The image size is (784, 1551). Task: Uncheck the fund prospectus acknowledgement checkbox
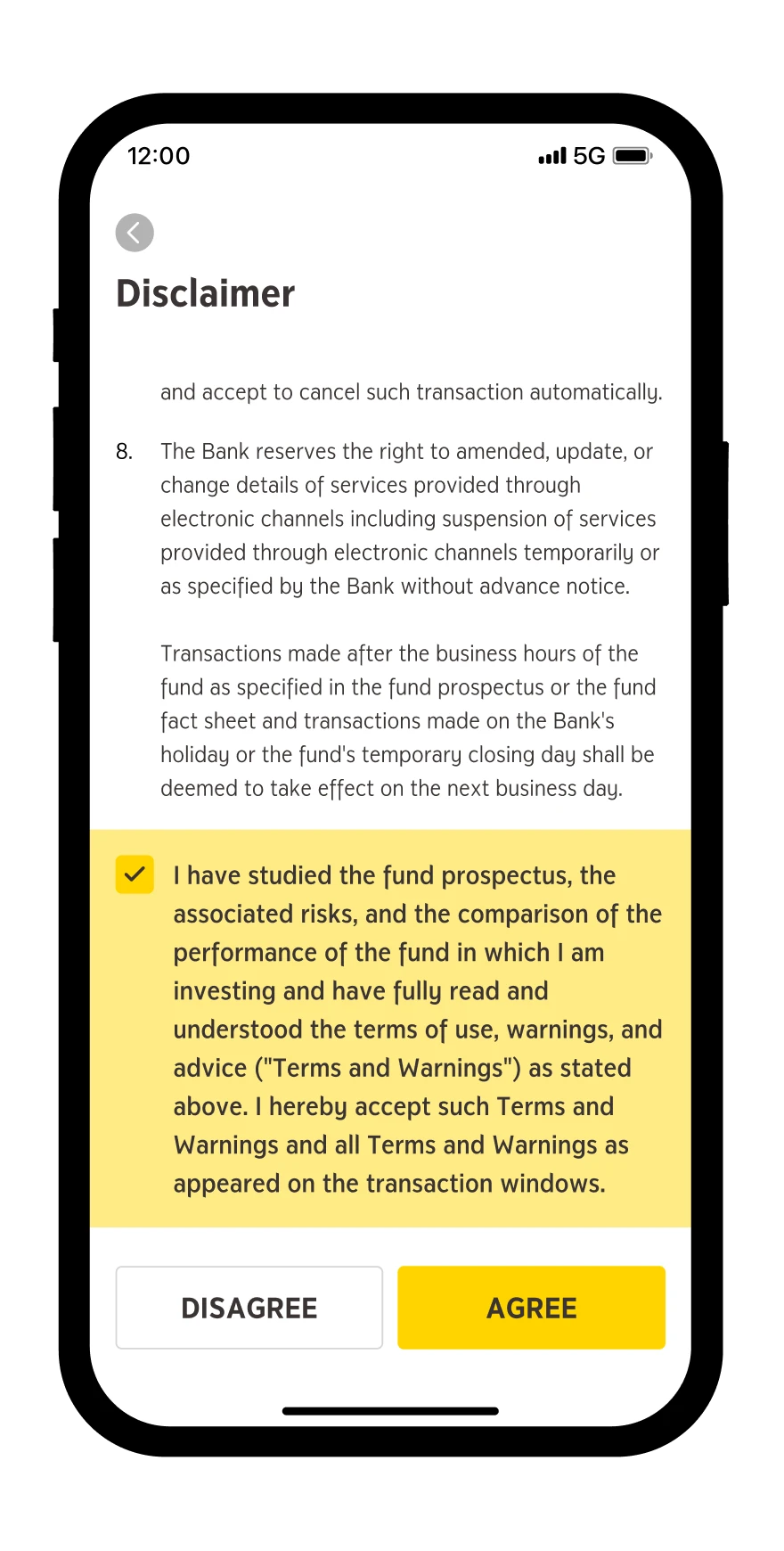coord(135,874)
